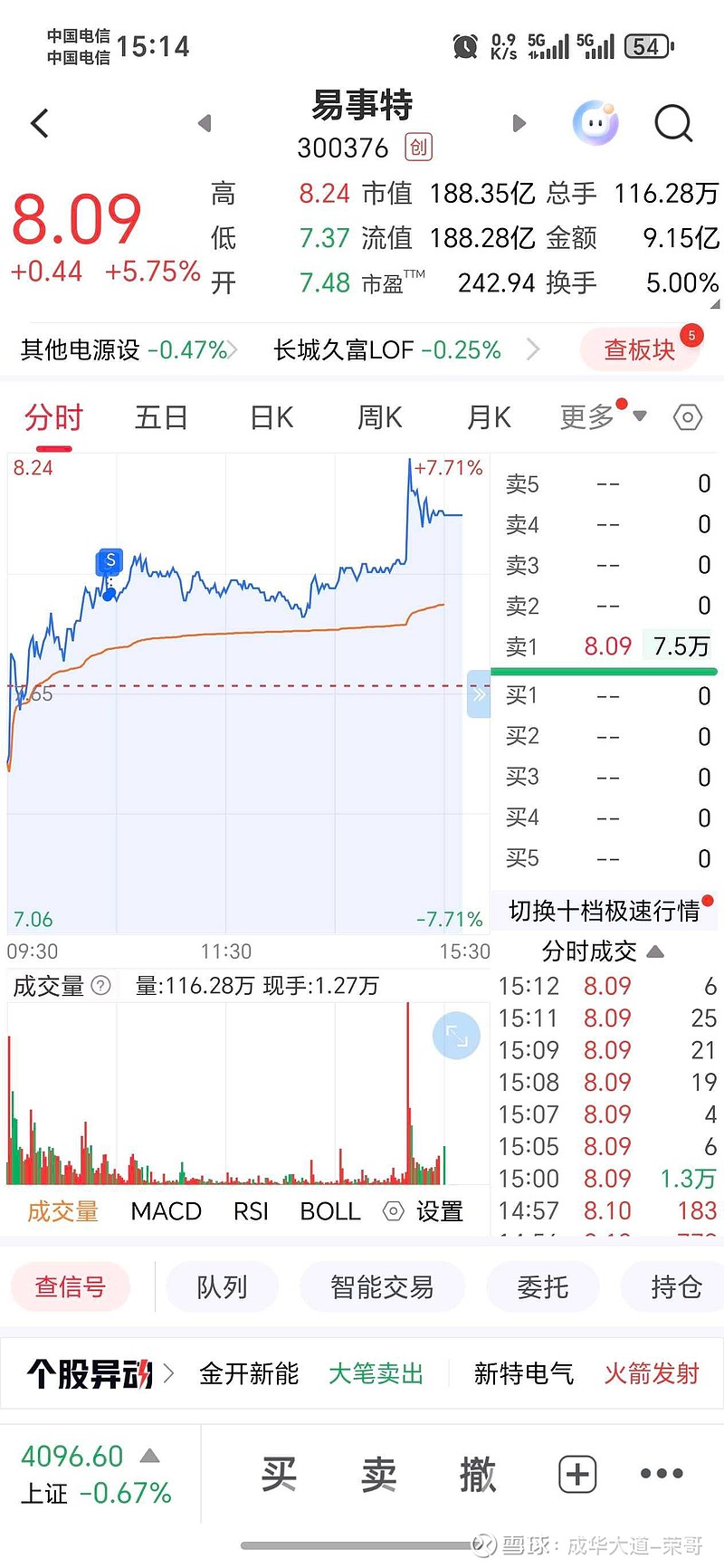Image resolution: width=724 pixels, height=1568 pixels.
Task: Open the 查信号 chip
Action: (70, 1286)
